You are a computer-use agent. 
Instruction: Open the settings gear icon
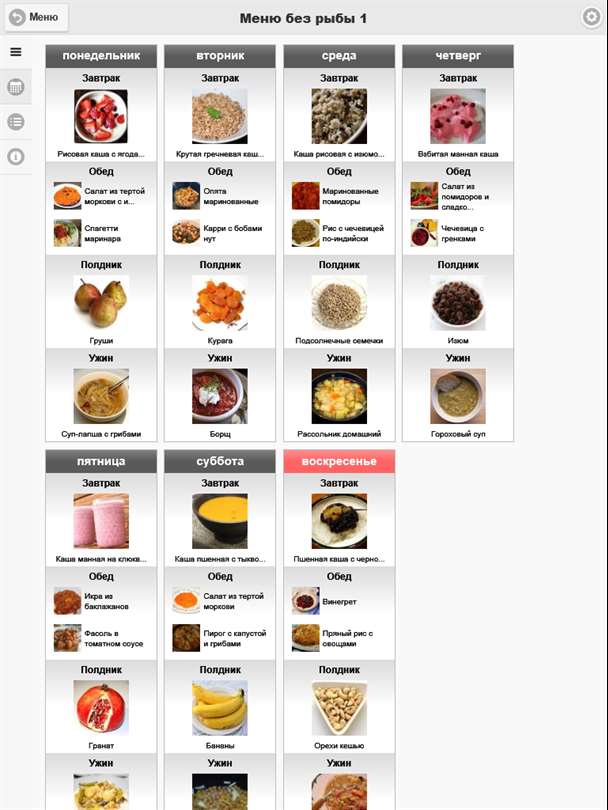click(x=591, y=17)
